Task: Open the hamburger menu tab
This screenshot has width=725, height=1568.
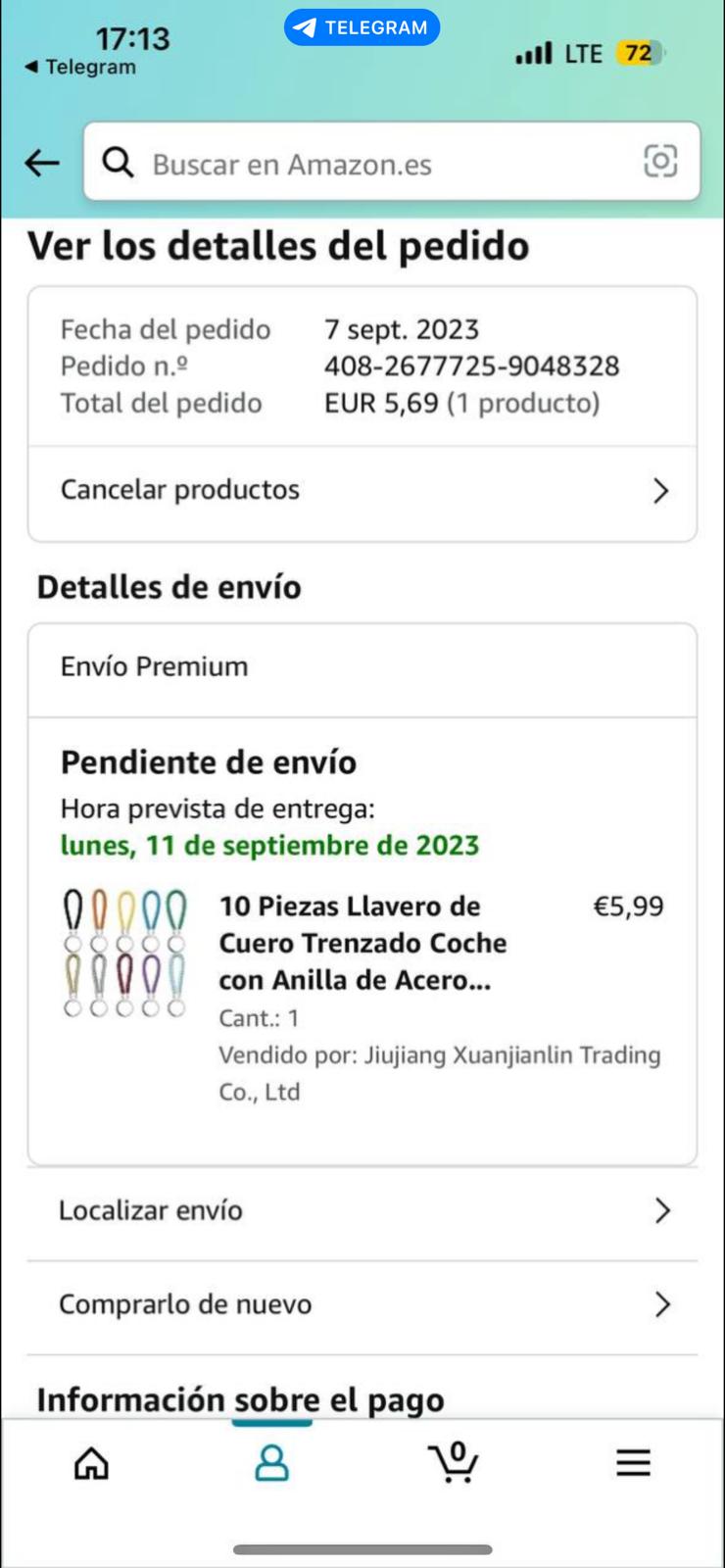Action: pos(633,1463)
